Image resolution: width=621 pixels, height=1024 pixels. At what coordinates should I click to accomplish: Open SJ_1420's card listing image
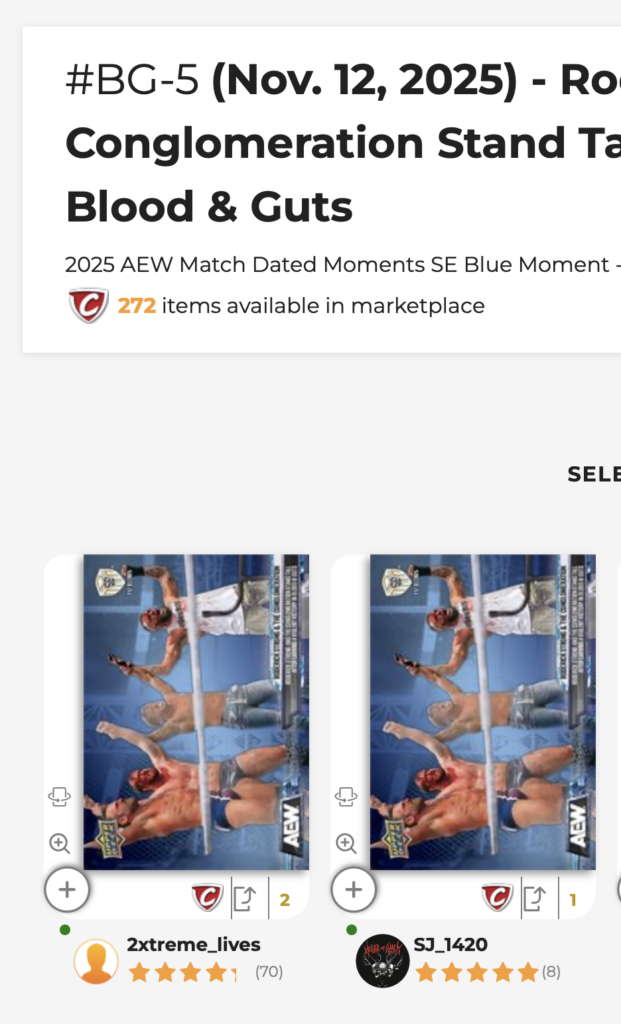[483, 711]
